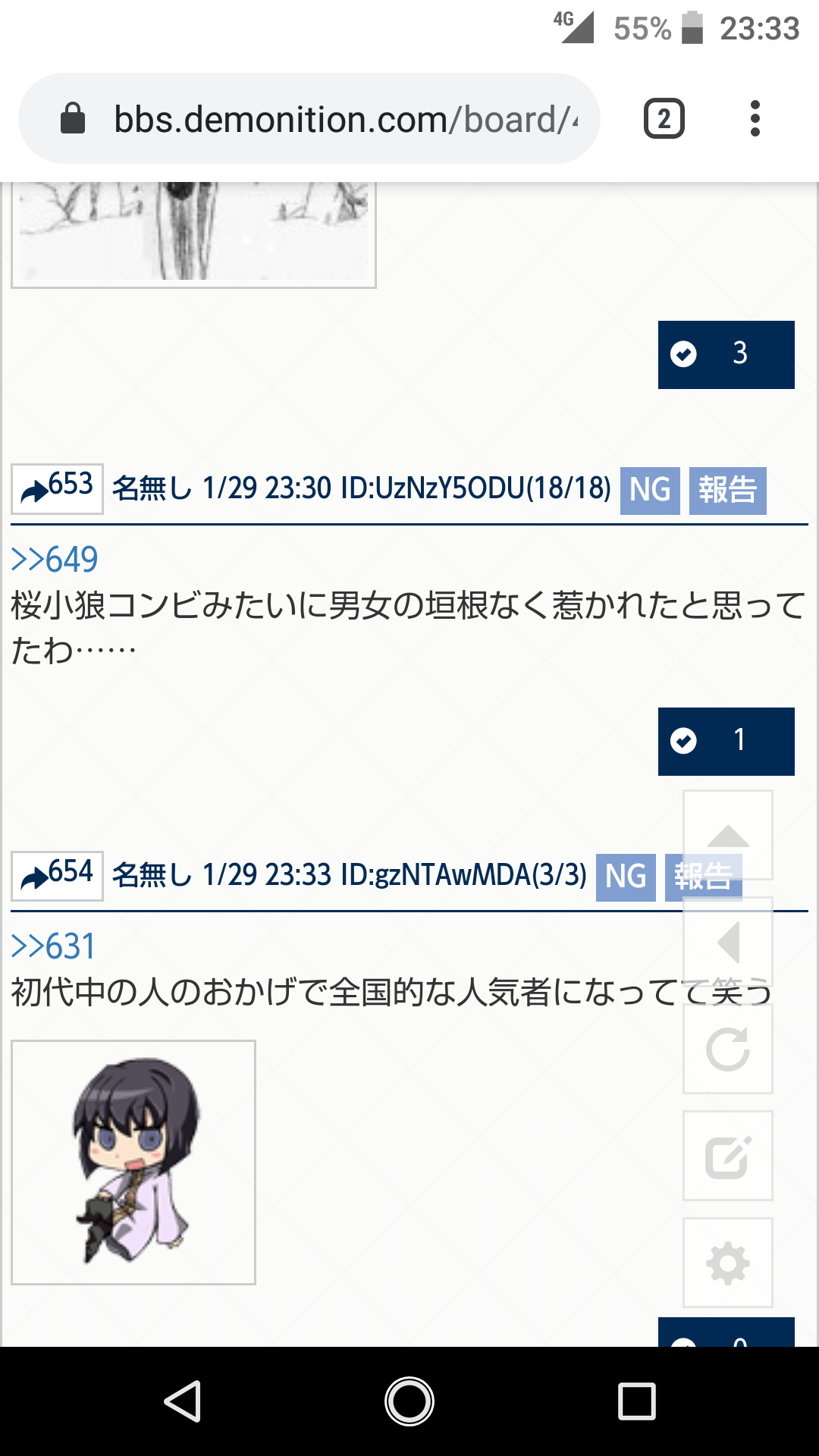
Task: Report post 653 with 報告
Action: point(727,491)
